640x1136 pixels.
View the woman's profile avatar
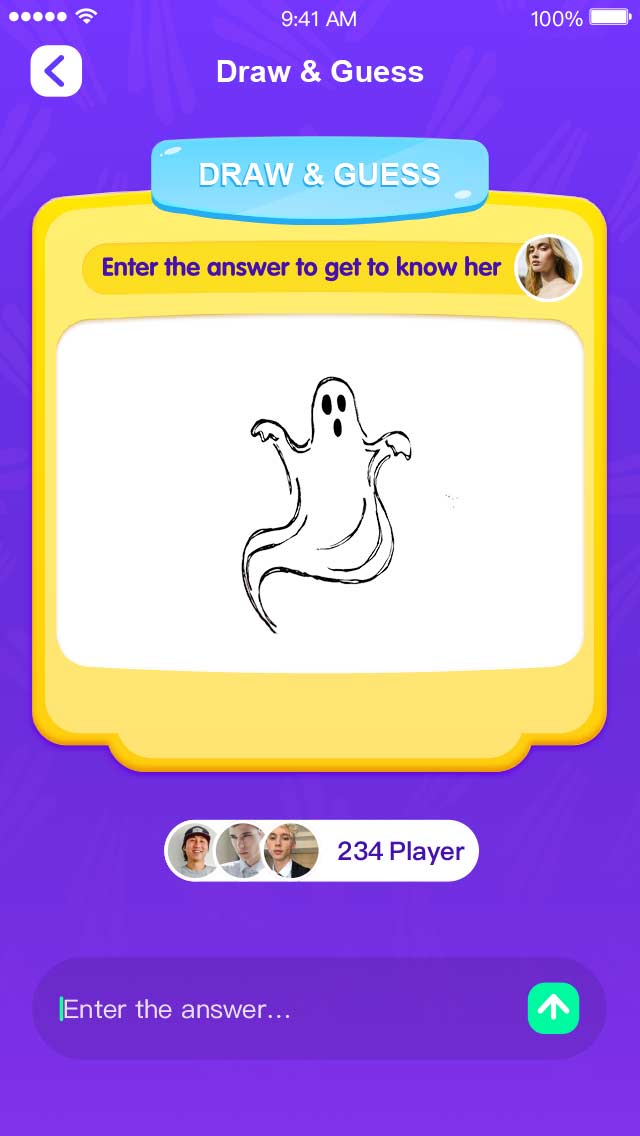pyautogui.click(x=548, y=267)
